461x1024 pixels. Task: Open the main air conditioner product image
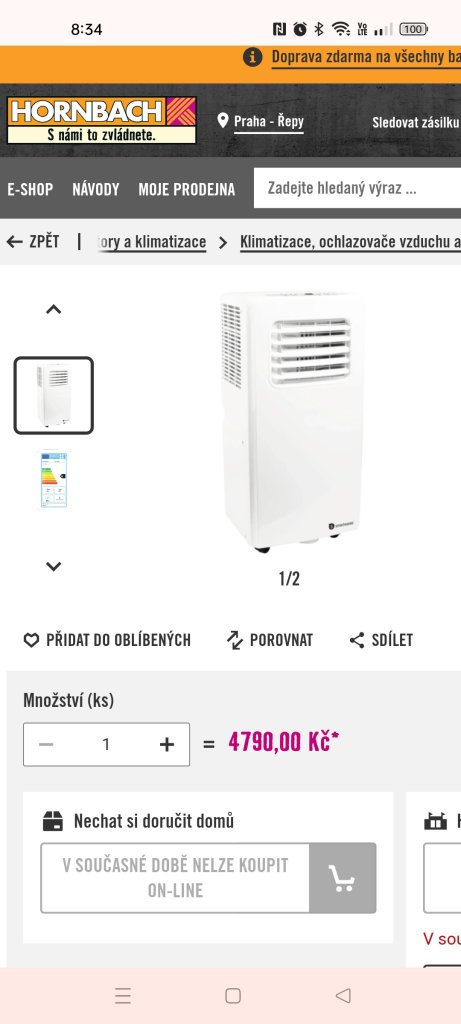click(x=289, y=422)
